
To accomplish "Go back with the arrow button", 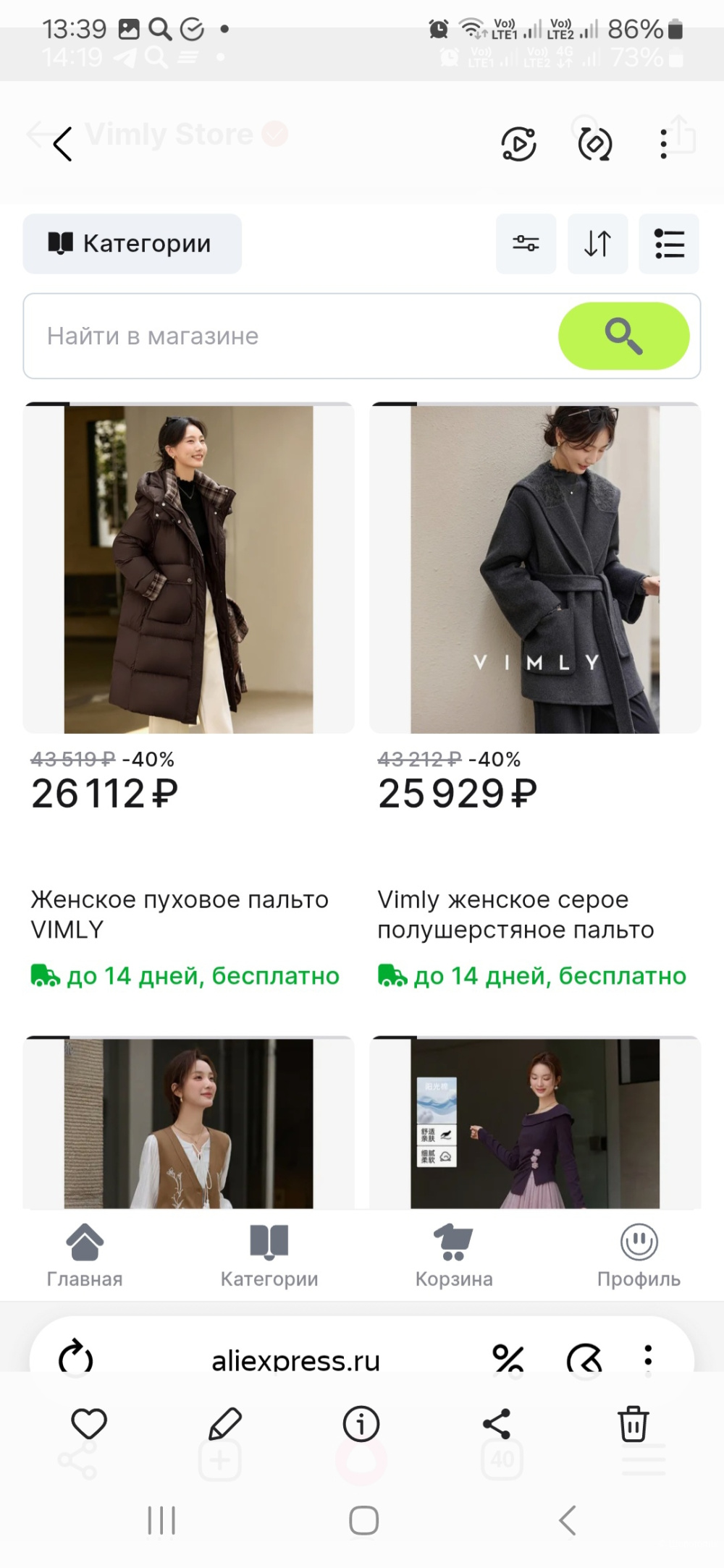I will (x=61, y=143).
